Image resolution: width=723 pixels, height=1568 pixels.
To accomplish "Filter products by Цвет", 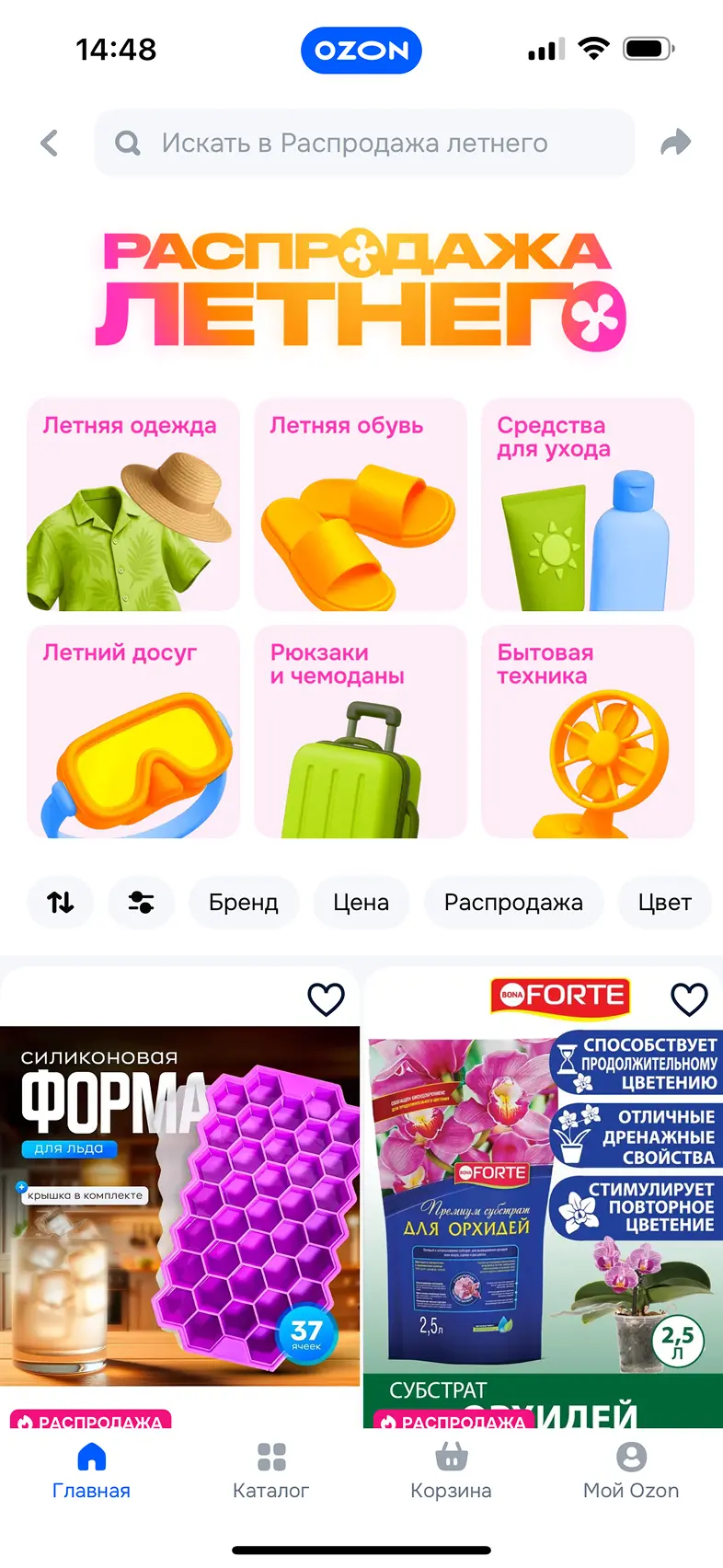I will tap(664, 903).
